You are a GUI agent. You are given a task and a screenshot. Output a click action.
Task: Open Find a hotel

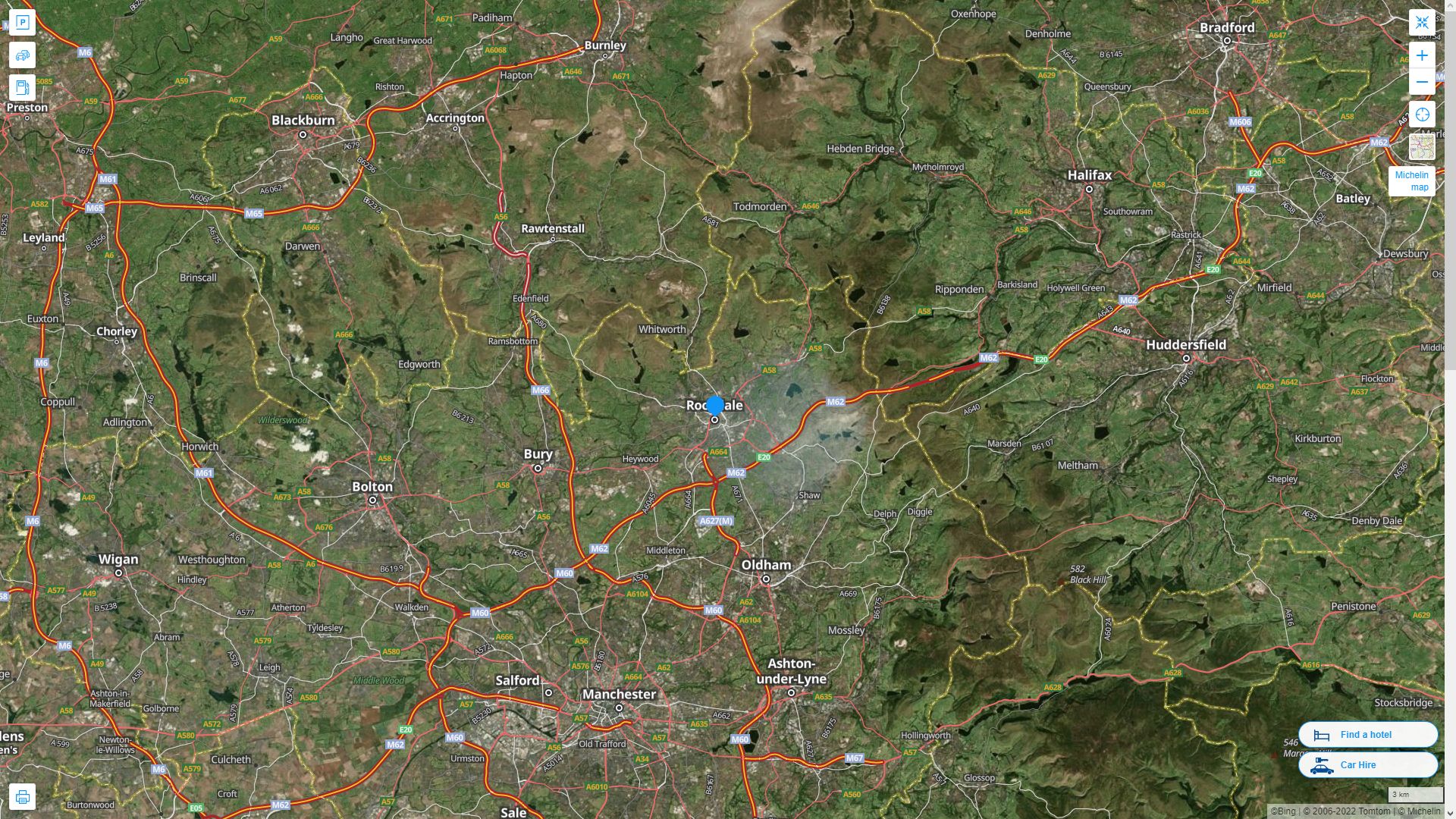click(1367, 734)
